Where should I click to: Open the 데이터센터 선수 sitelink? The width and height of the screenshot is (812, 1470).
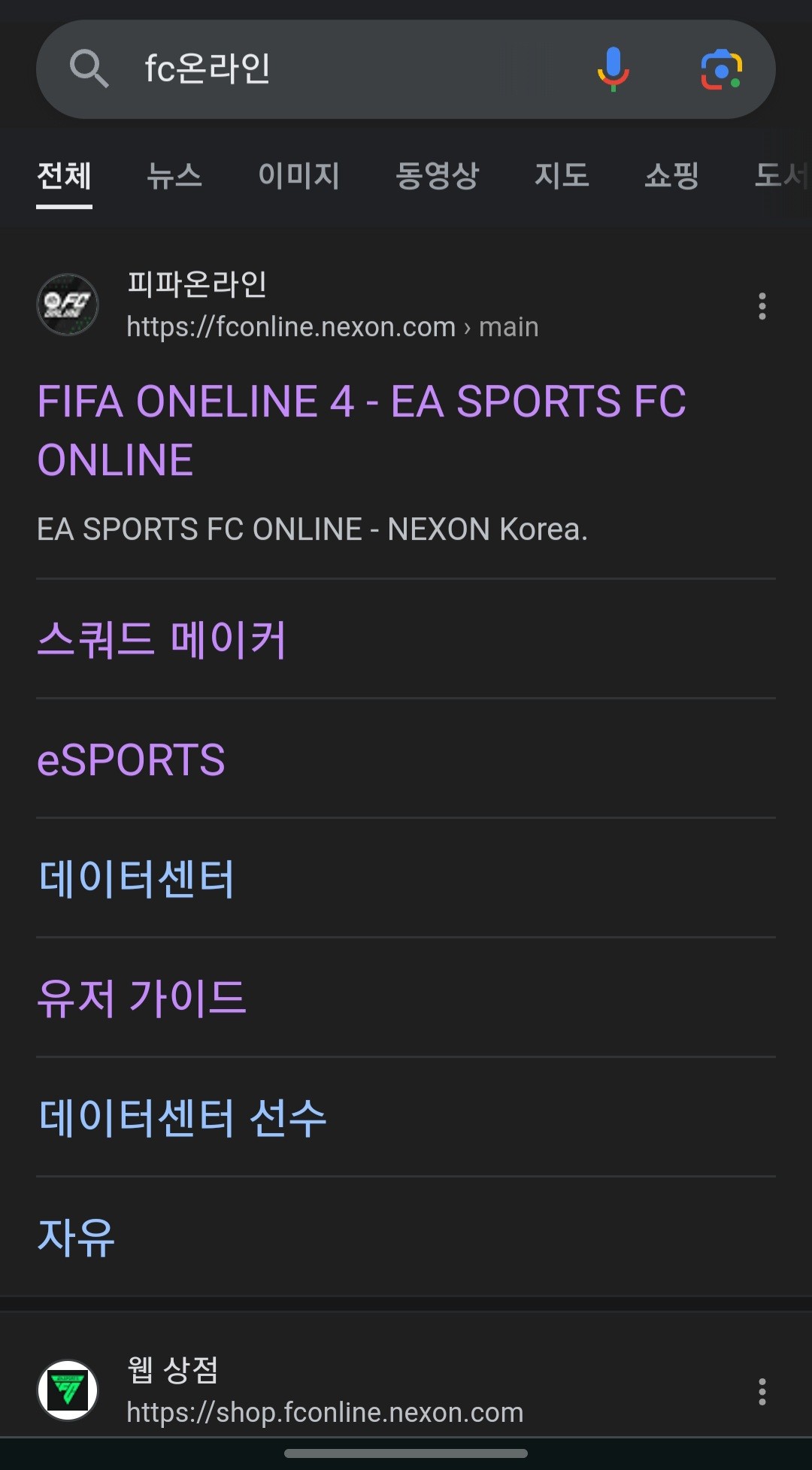tap(183, 1118)
